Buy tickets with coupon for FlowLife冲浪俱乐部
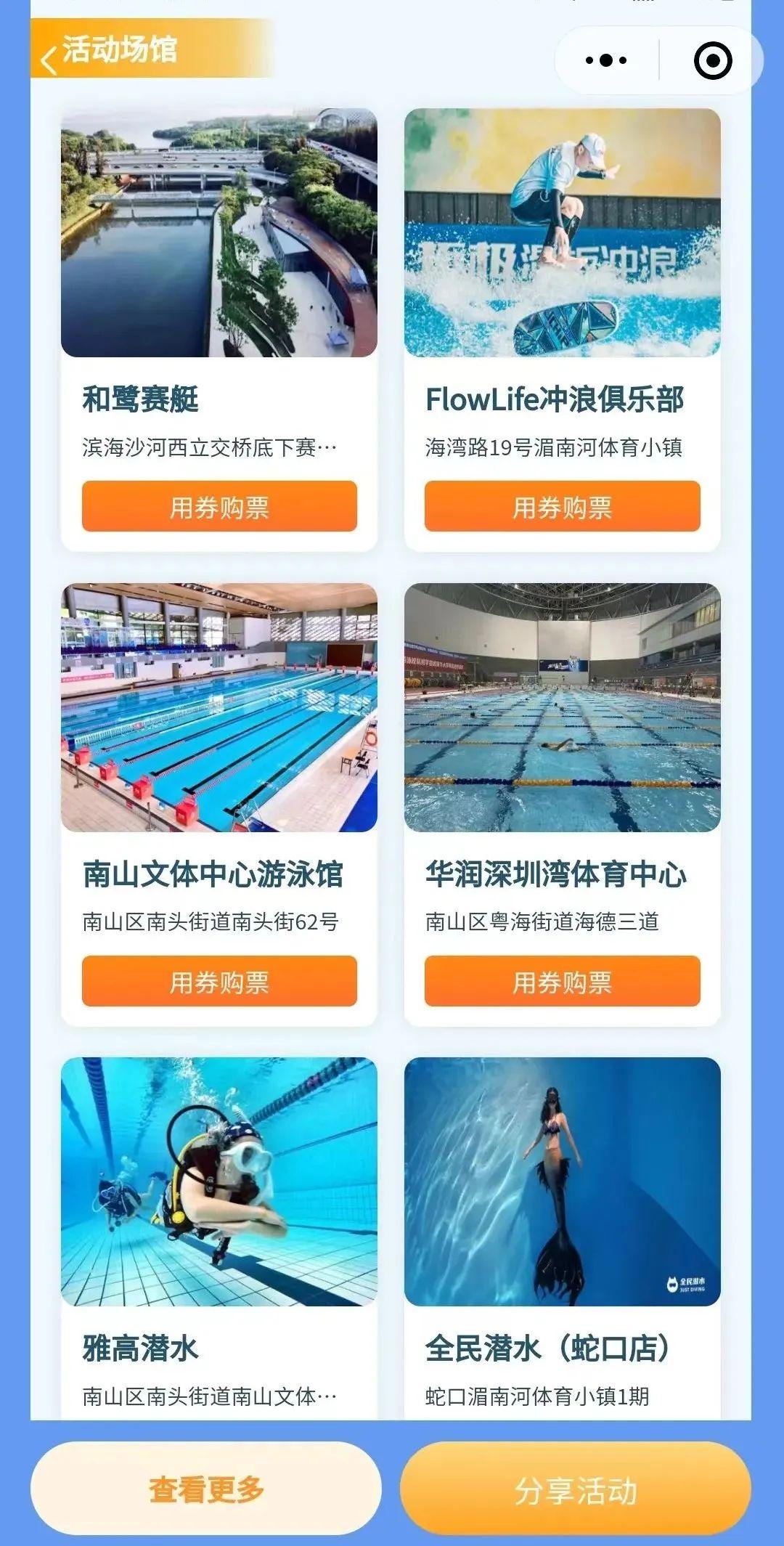The height and width of the screenshot is (1546, 784). pyautogui.click(x=562, y=506)
